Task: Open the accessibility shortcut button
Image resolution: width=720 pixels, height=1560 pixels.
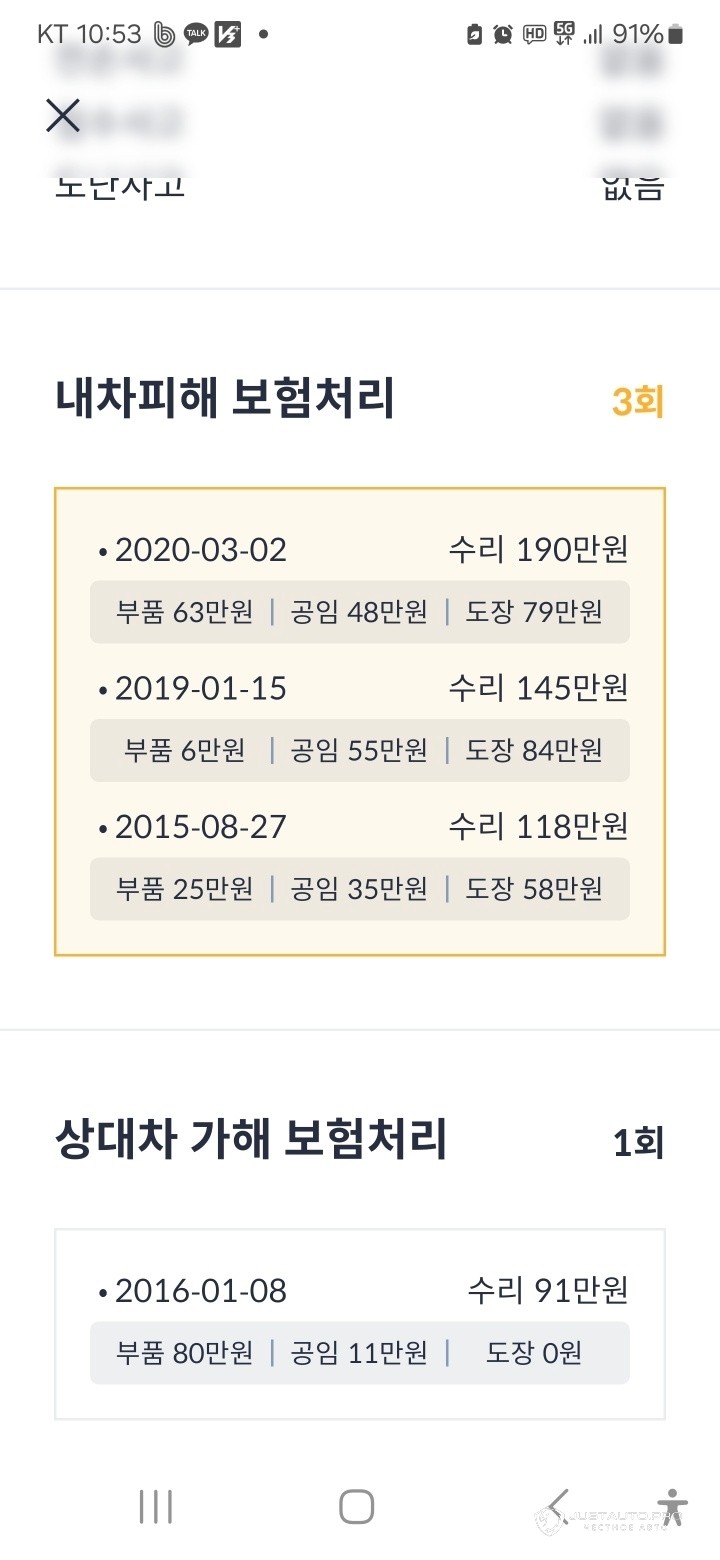Action: coord(672,1506)
